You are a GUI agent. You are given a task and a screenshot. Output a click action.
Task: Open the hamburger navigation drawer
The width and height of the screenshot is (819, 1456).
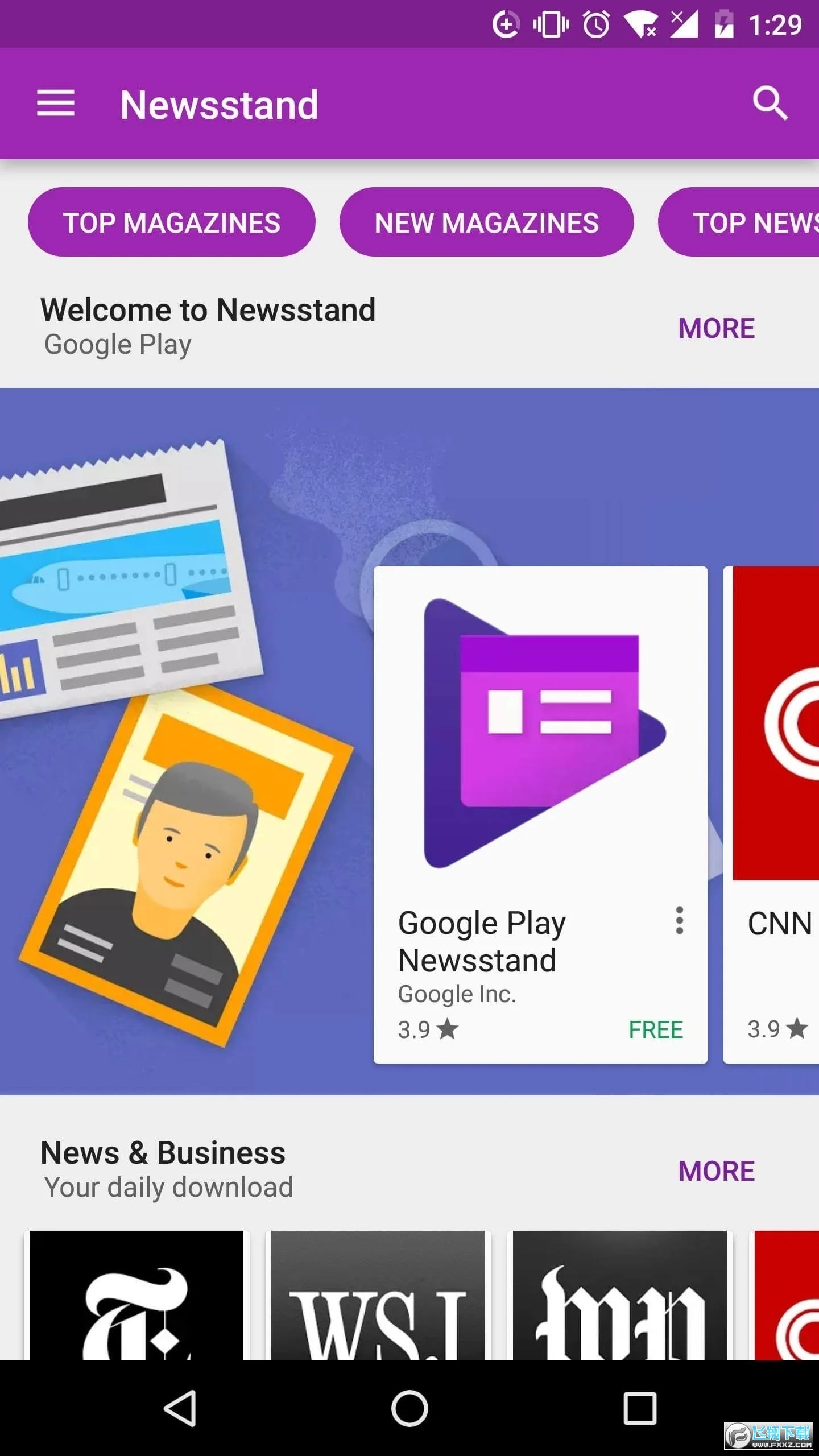tap(56, 104)
